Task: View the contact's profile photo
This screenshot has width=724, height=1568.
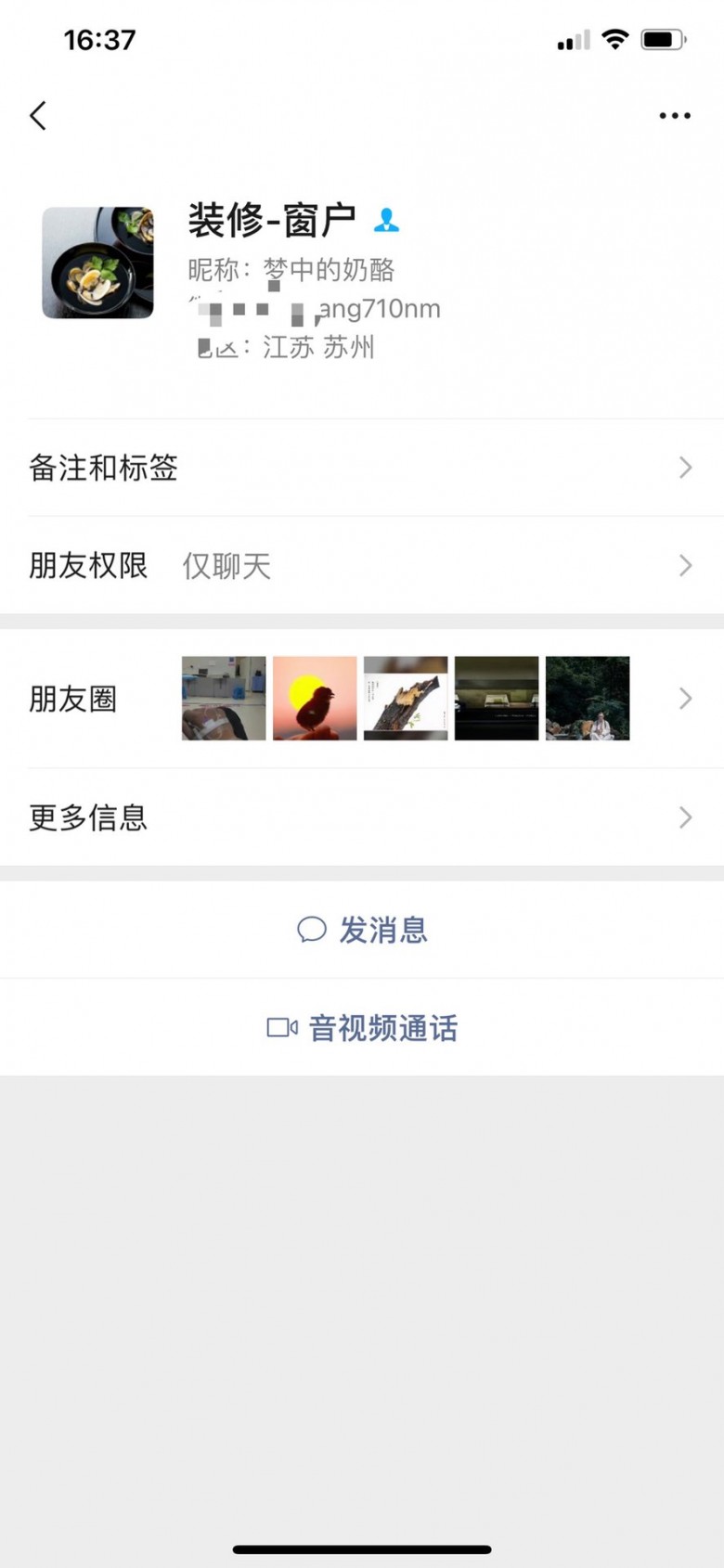Action: (97, 263)
